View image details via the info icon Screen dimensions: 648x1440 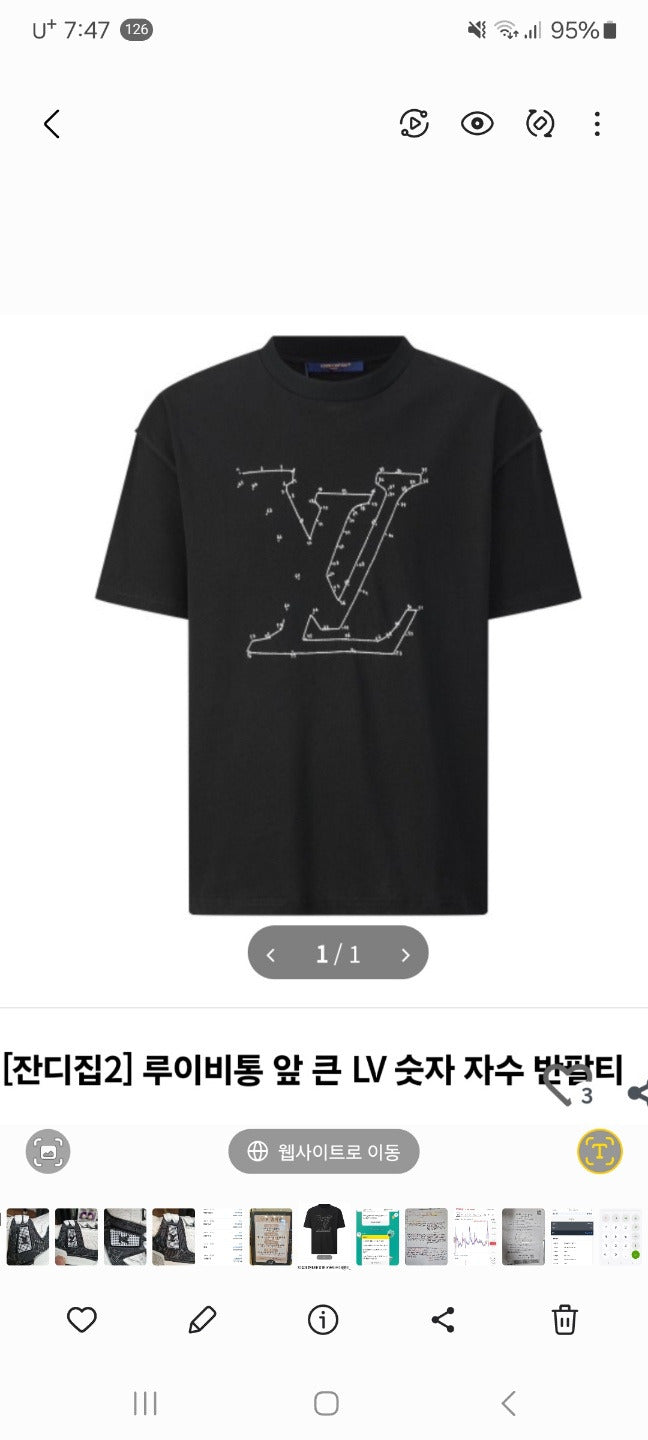click(323, 1320)
